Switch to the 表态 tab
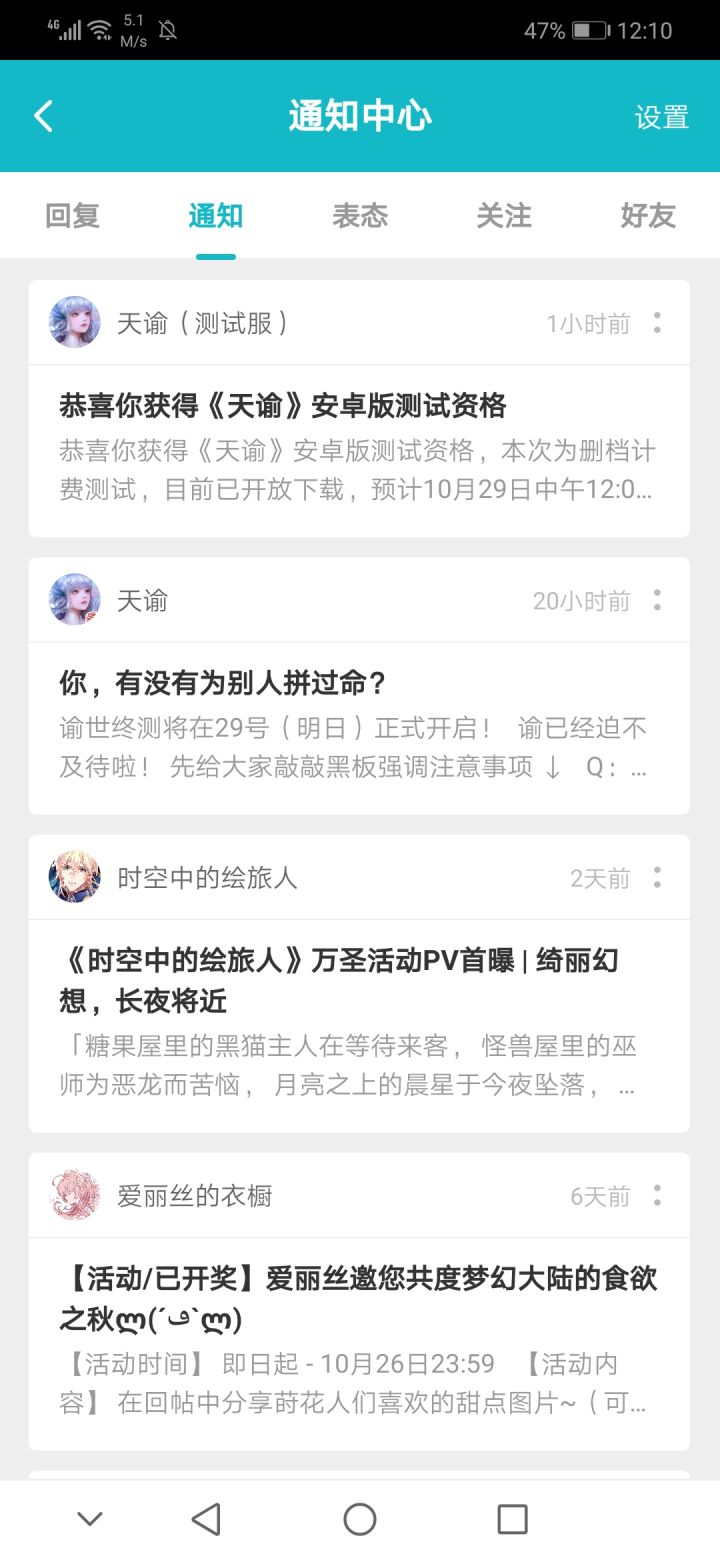Screen dimensions: 720x1560 coord(360,216)
